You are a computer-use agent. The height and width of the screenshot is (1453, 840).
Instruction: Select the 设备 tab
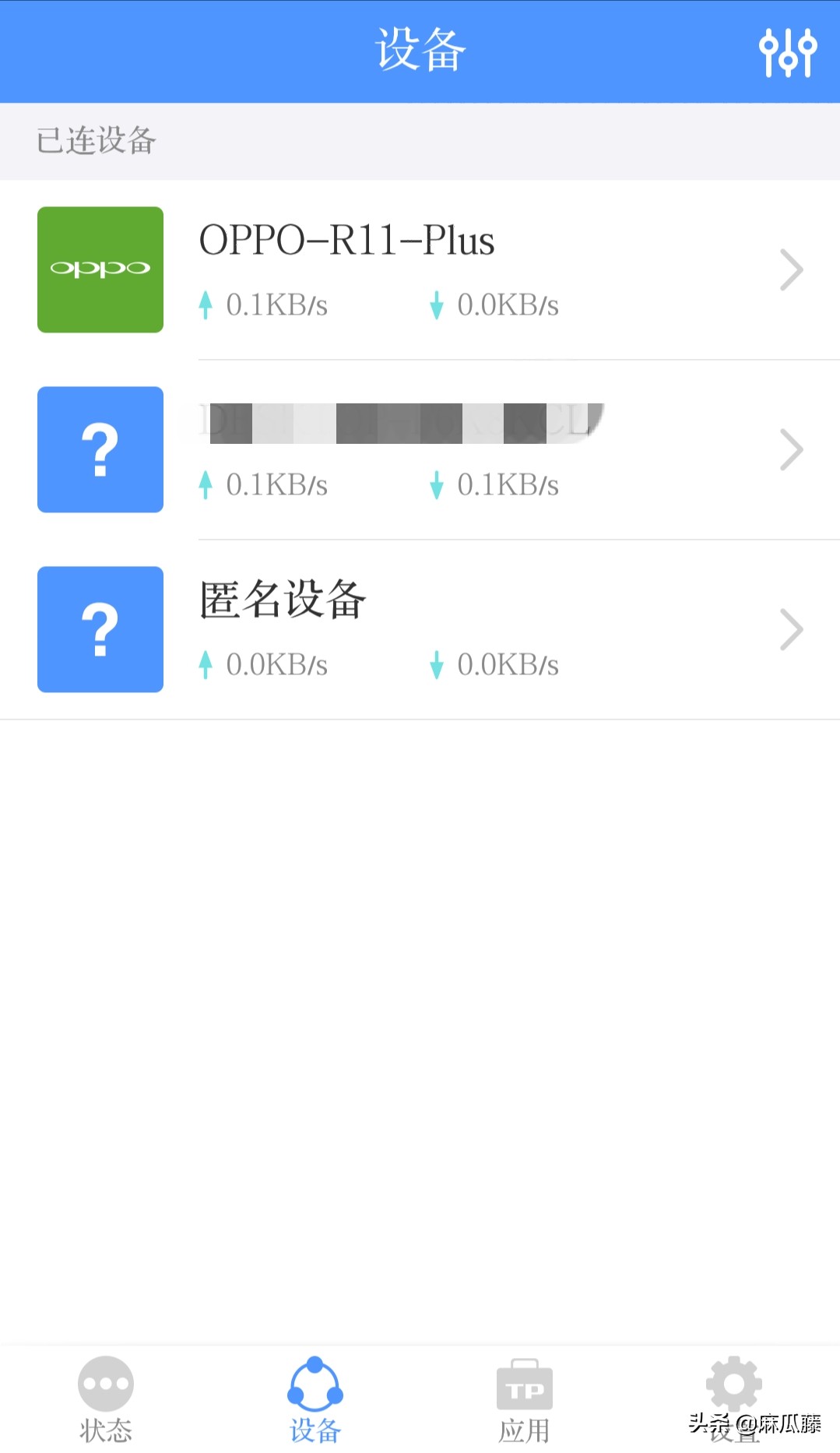(315, 1399)
